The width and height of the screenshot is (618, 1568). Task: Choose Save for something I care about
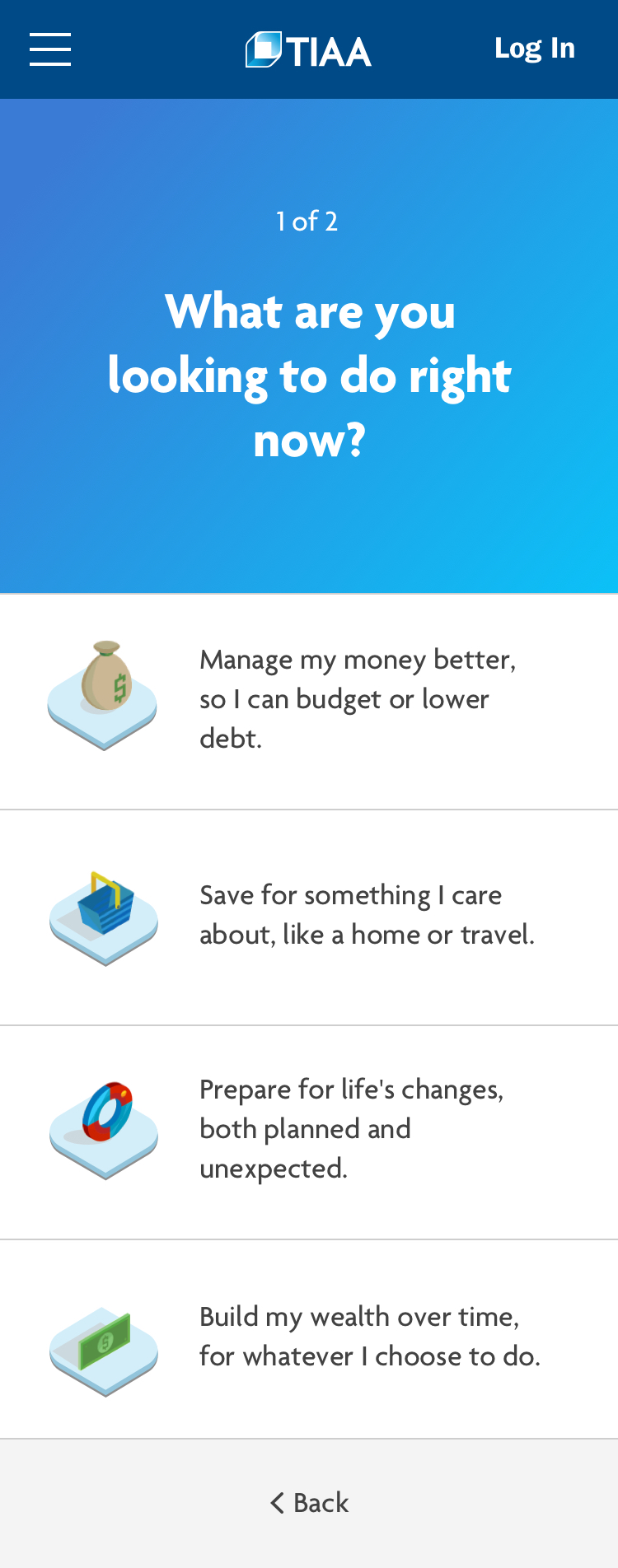(309, 916)
